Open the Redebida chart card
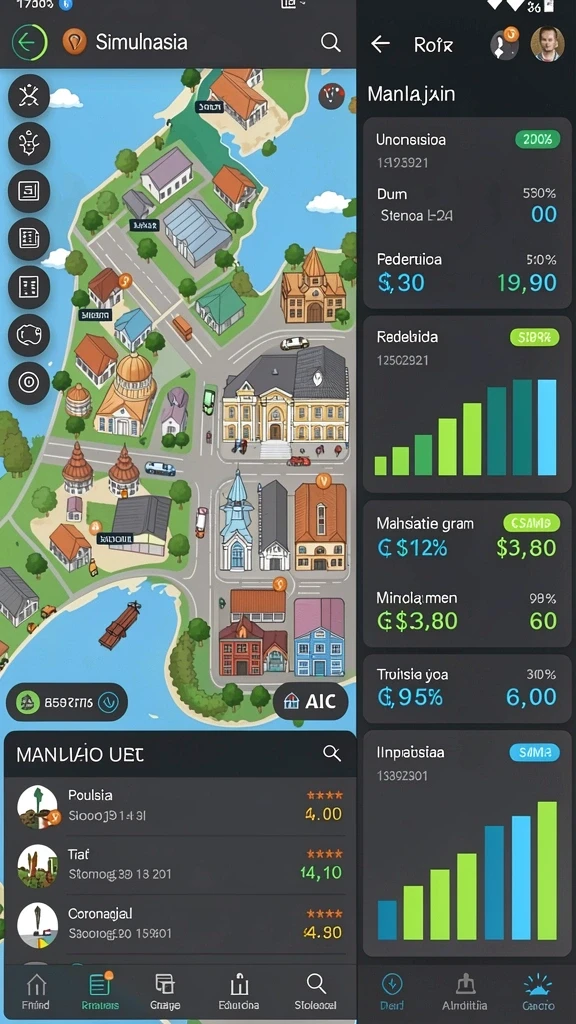This screenshot has height=1024, width=576. [x=467, y=404]
